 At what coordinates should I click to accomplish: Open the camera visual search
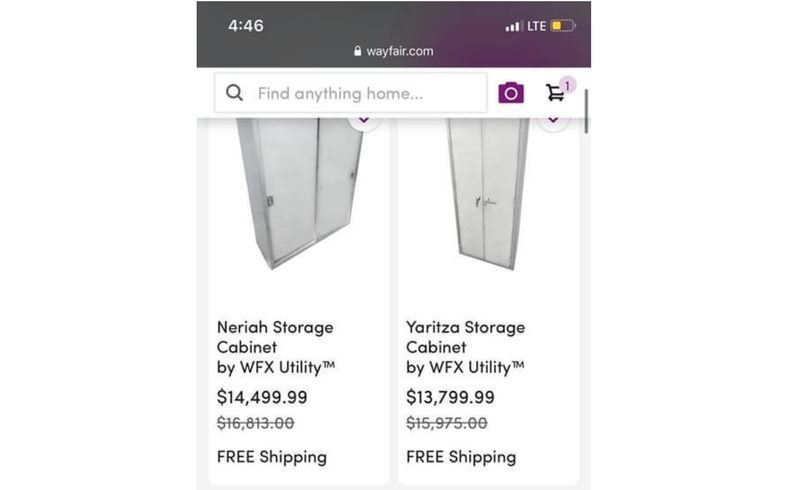tap(511, 93)
